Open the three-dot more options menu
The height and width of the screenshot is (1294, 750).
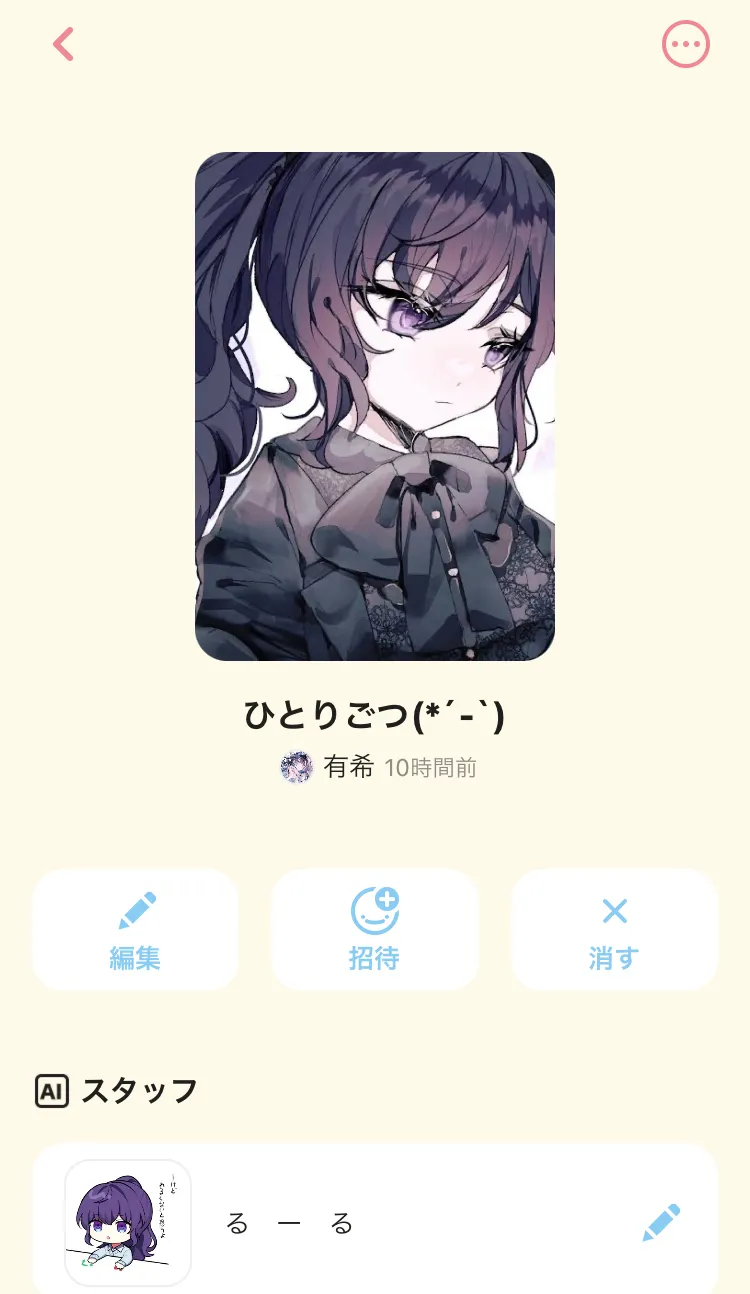tap(686, 44)
